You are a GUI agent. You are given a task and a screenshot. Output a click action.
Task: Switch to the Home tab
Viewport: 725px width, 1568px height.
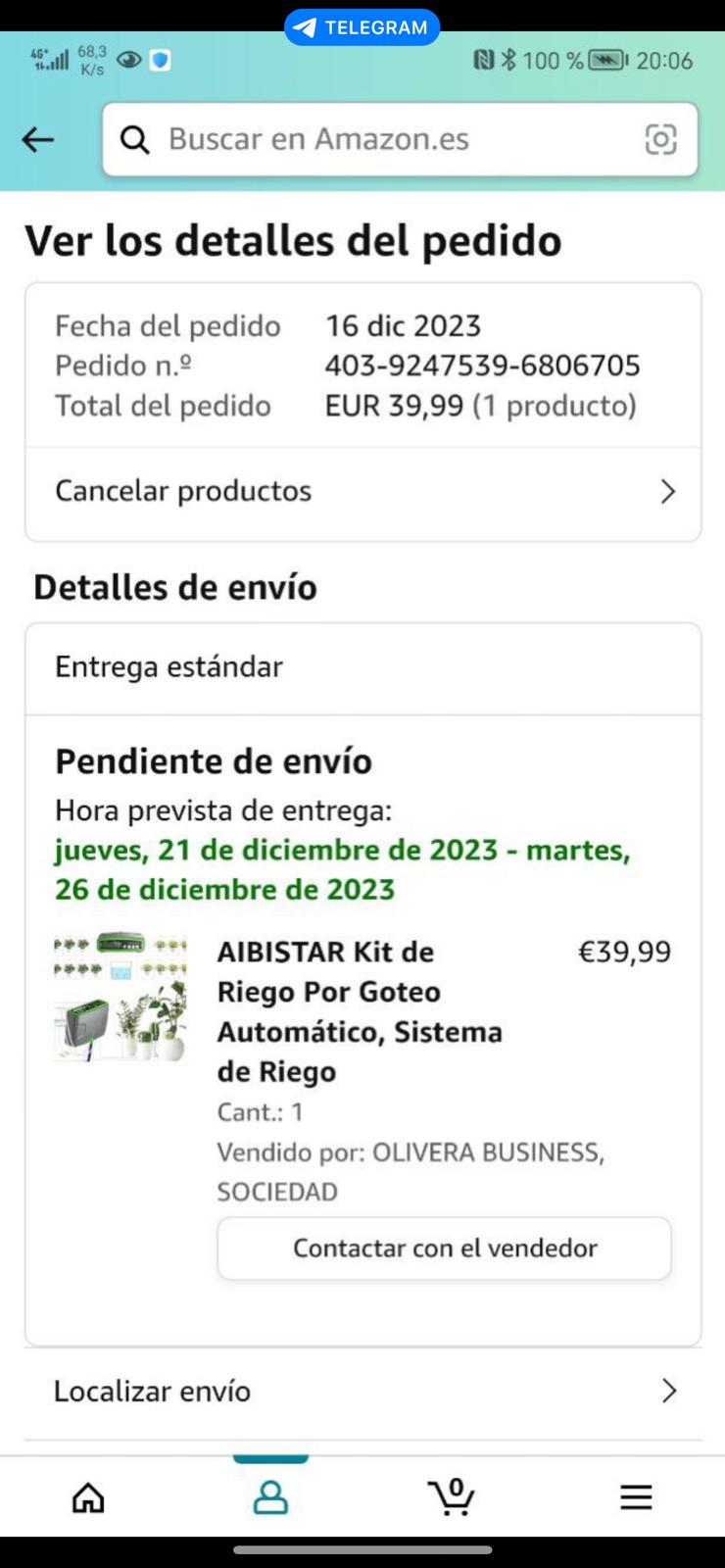point(88,1496)
